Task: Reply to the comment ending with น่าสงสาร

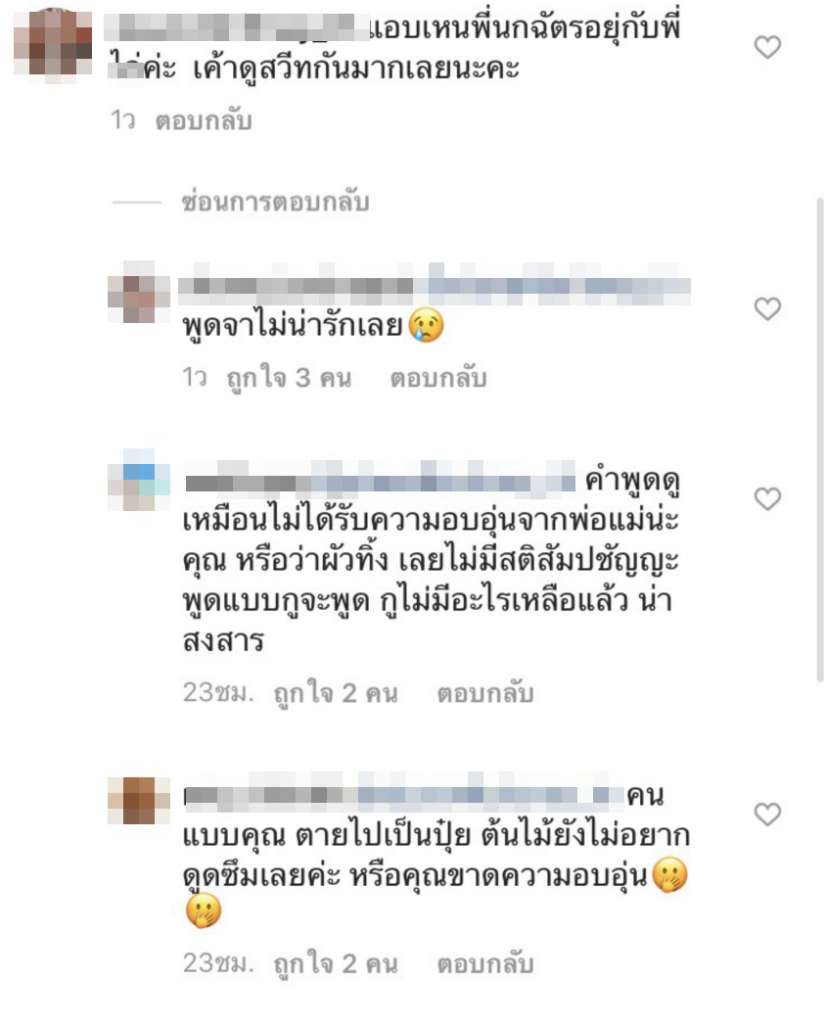Action: (x=484, y=694)
